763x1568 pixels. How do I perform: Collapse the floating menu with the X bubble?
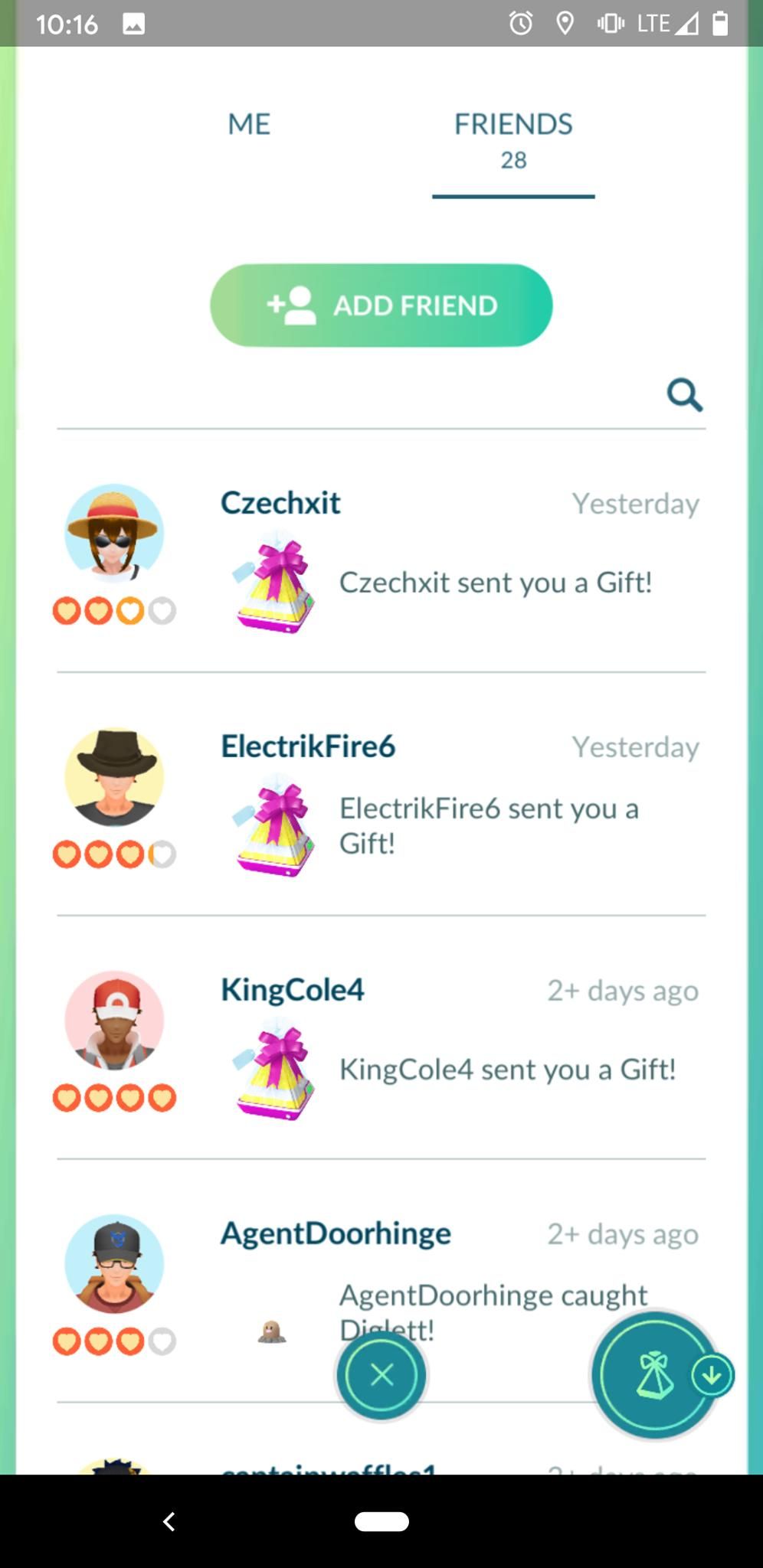click(x=381, y=1374)
